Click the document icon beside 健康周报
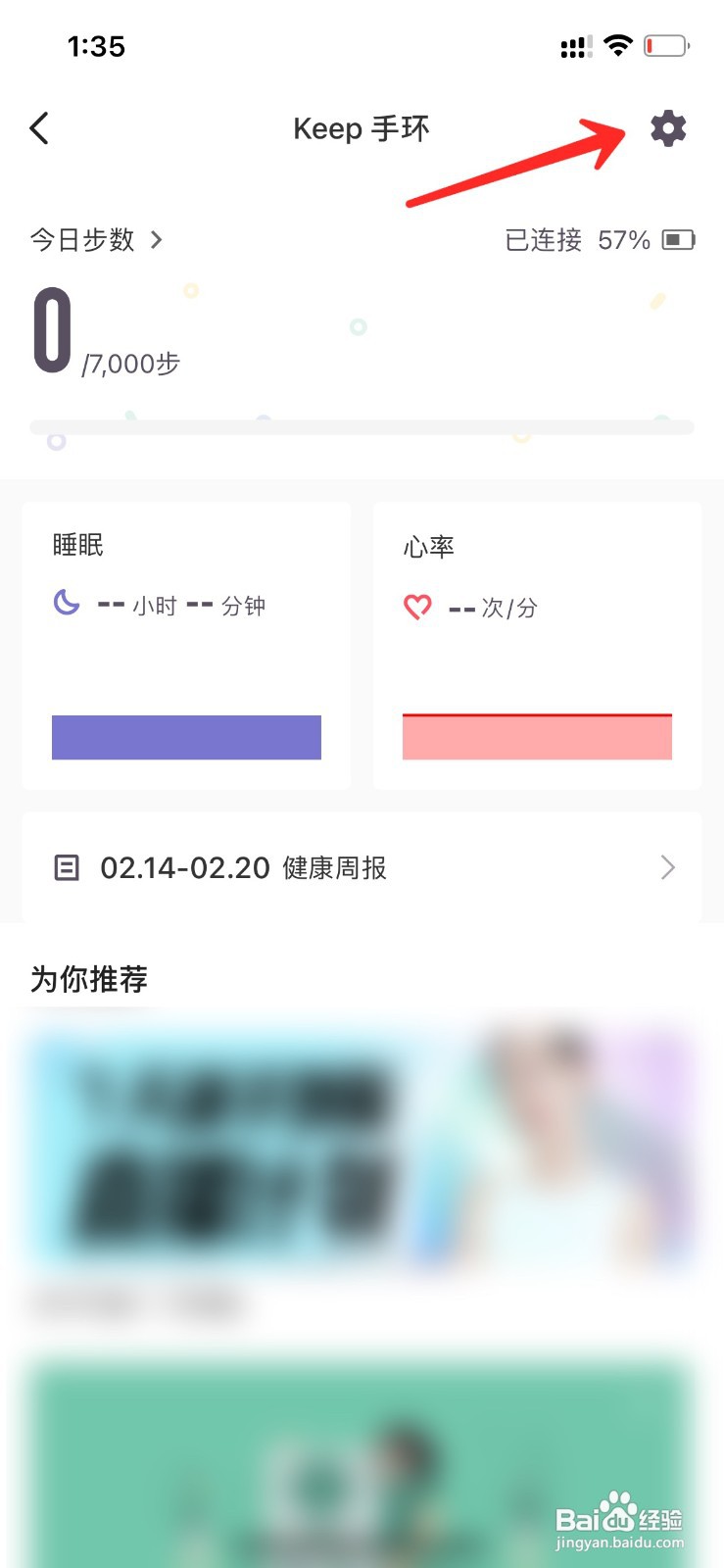Viewport: 724px width, 1568px height. coord(67,867)
